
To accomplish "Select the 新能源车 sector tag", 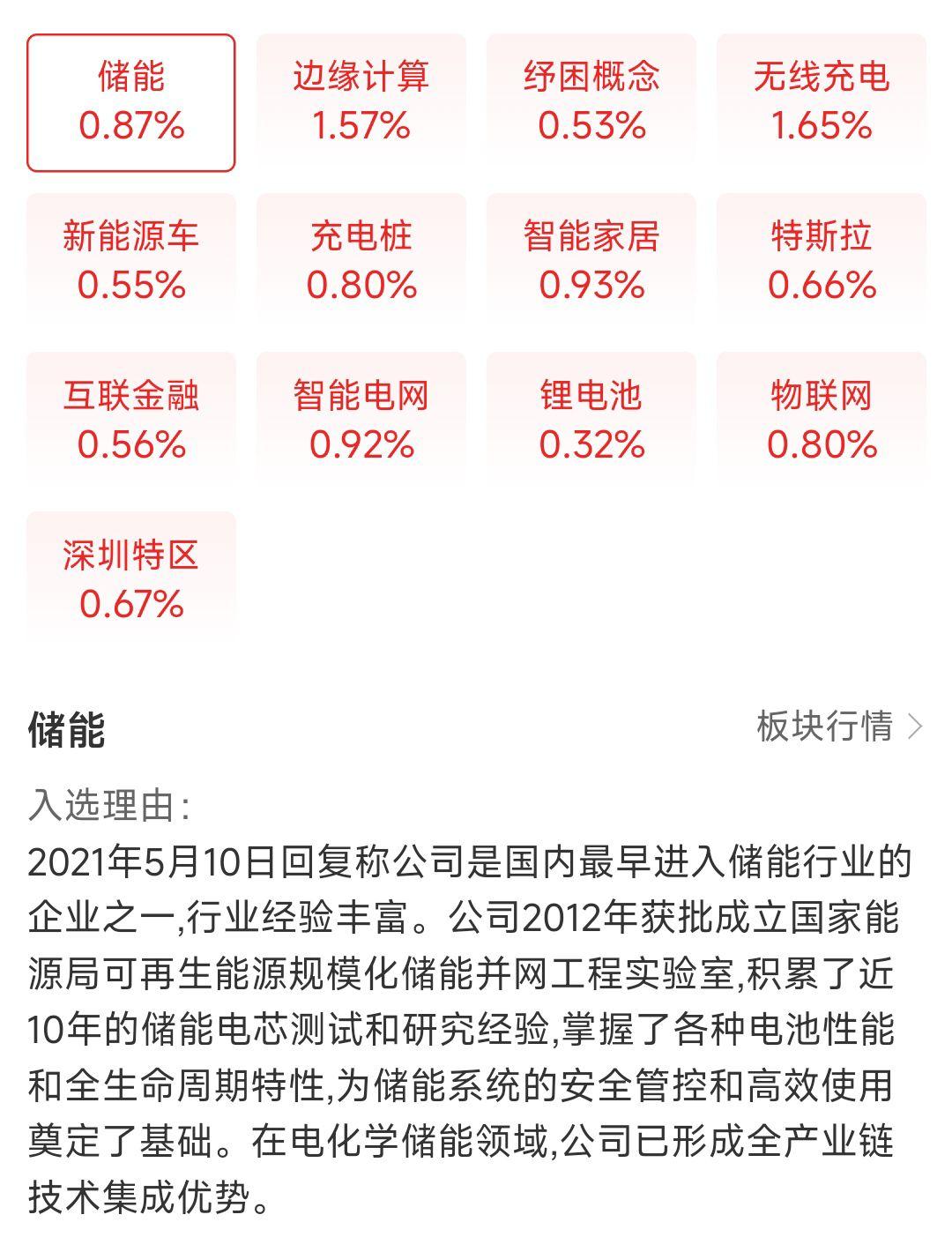I will pyautogui.click(x=132, y=256).
